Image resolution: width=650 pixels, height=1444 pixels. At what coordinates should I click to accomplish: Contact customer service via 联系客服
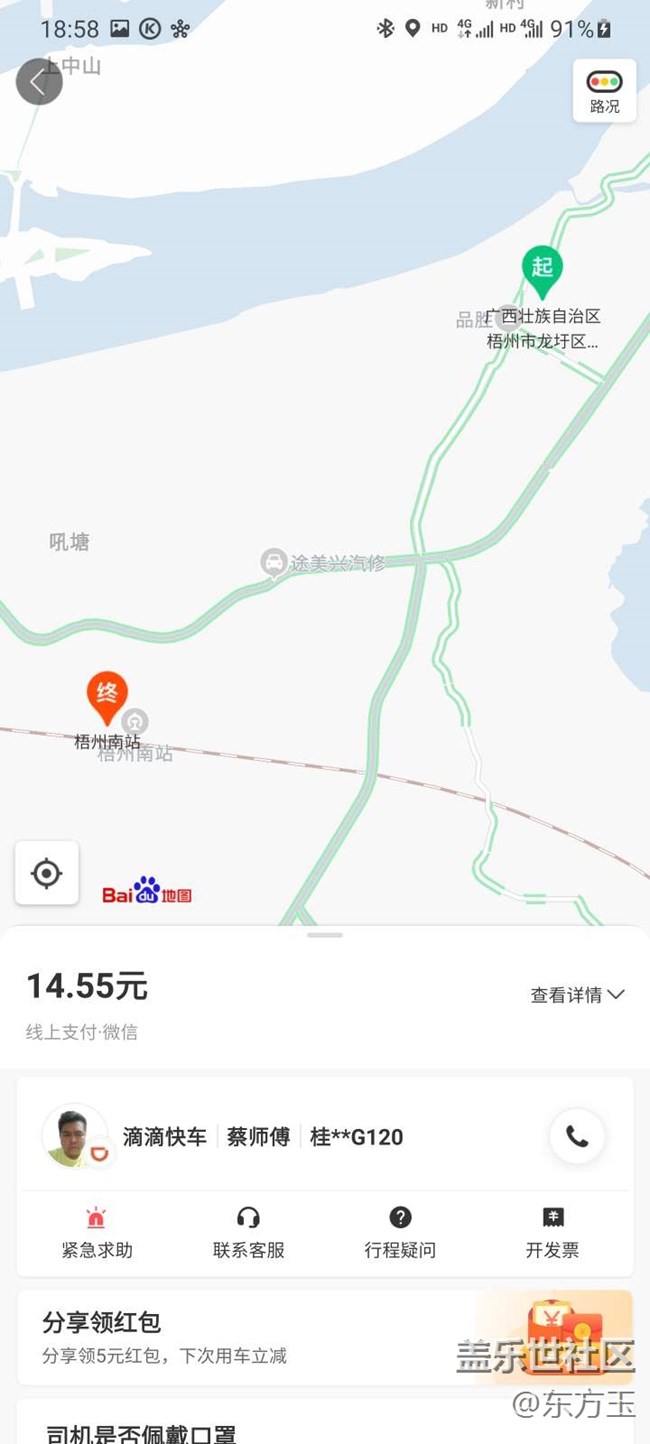pyautogui.click(x=248, y=1231)
